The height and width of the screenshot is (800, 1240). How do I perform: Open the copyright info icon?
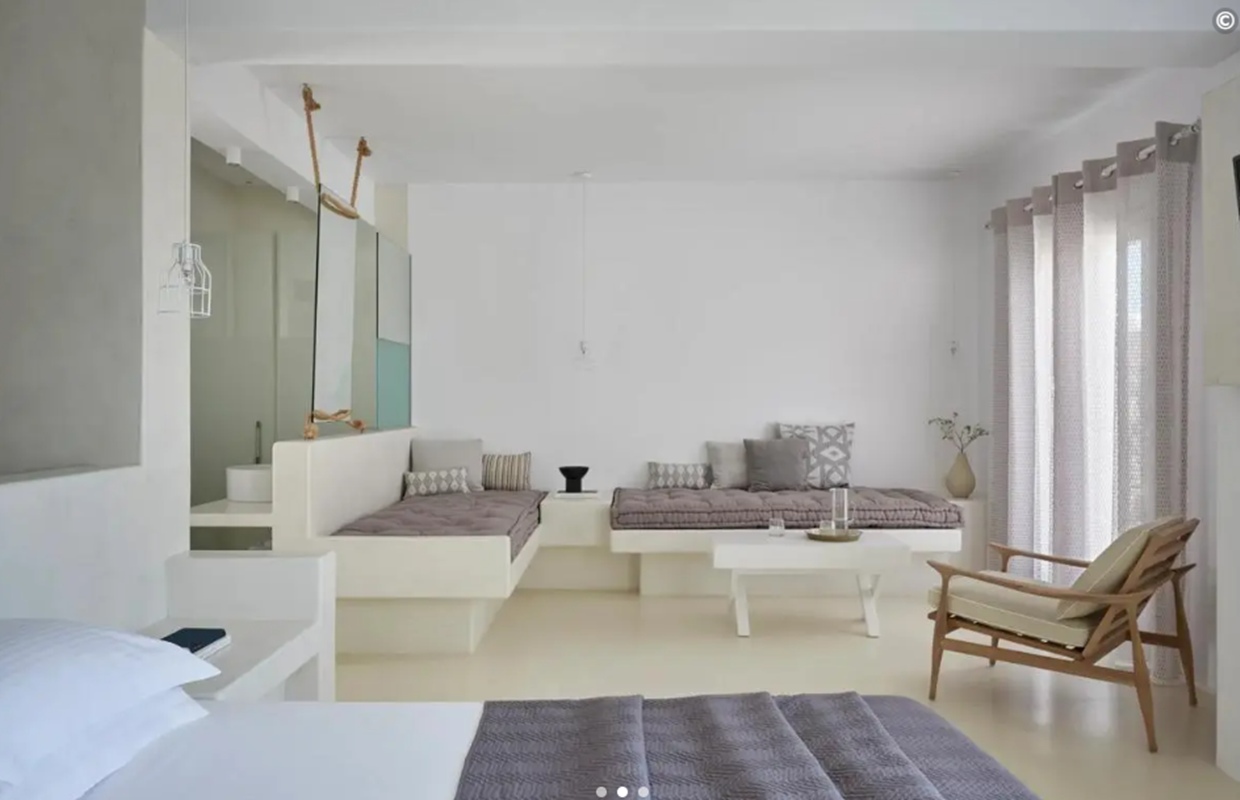pyautogui.click(x=1224, y=20)
